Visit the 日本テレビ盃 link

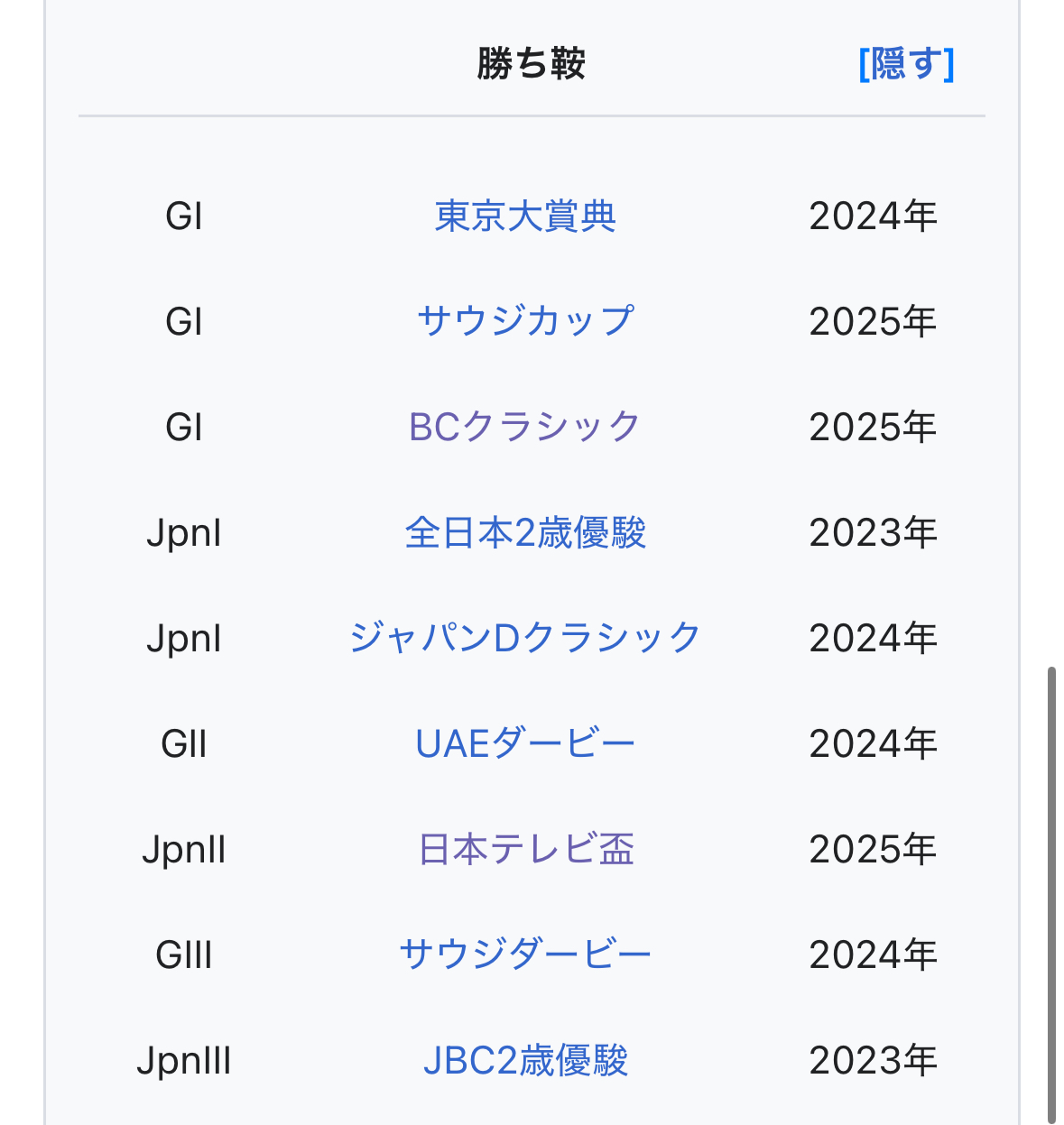click(x=525, y=849)
